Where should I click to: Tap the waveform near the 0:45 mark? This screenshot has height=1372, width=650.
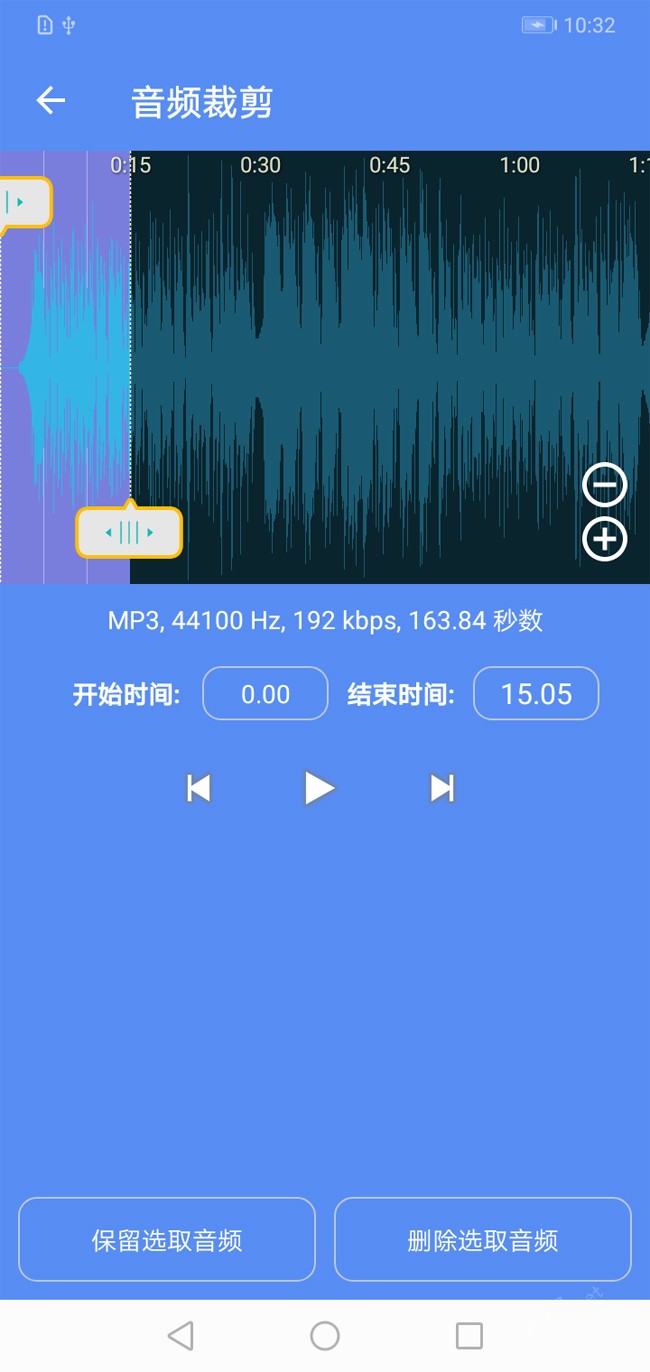(x=389, y=370)
